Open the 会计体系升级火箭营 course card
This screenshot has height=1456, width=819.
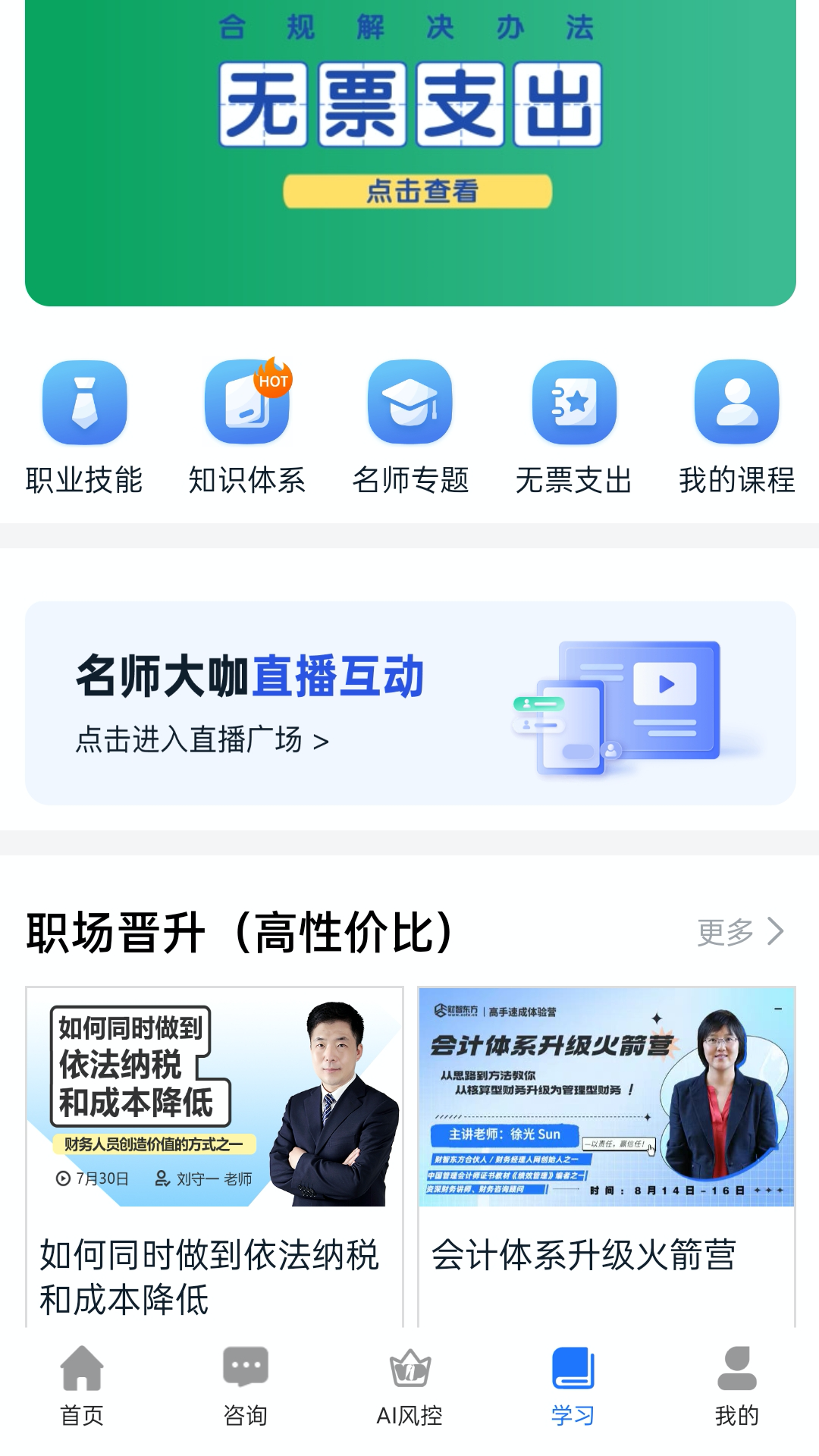tap(606, 1137)
